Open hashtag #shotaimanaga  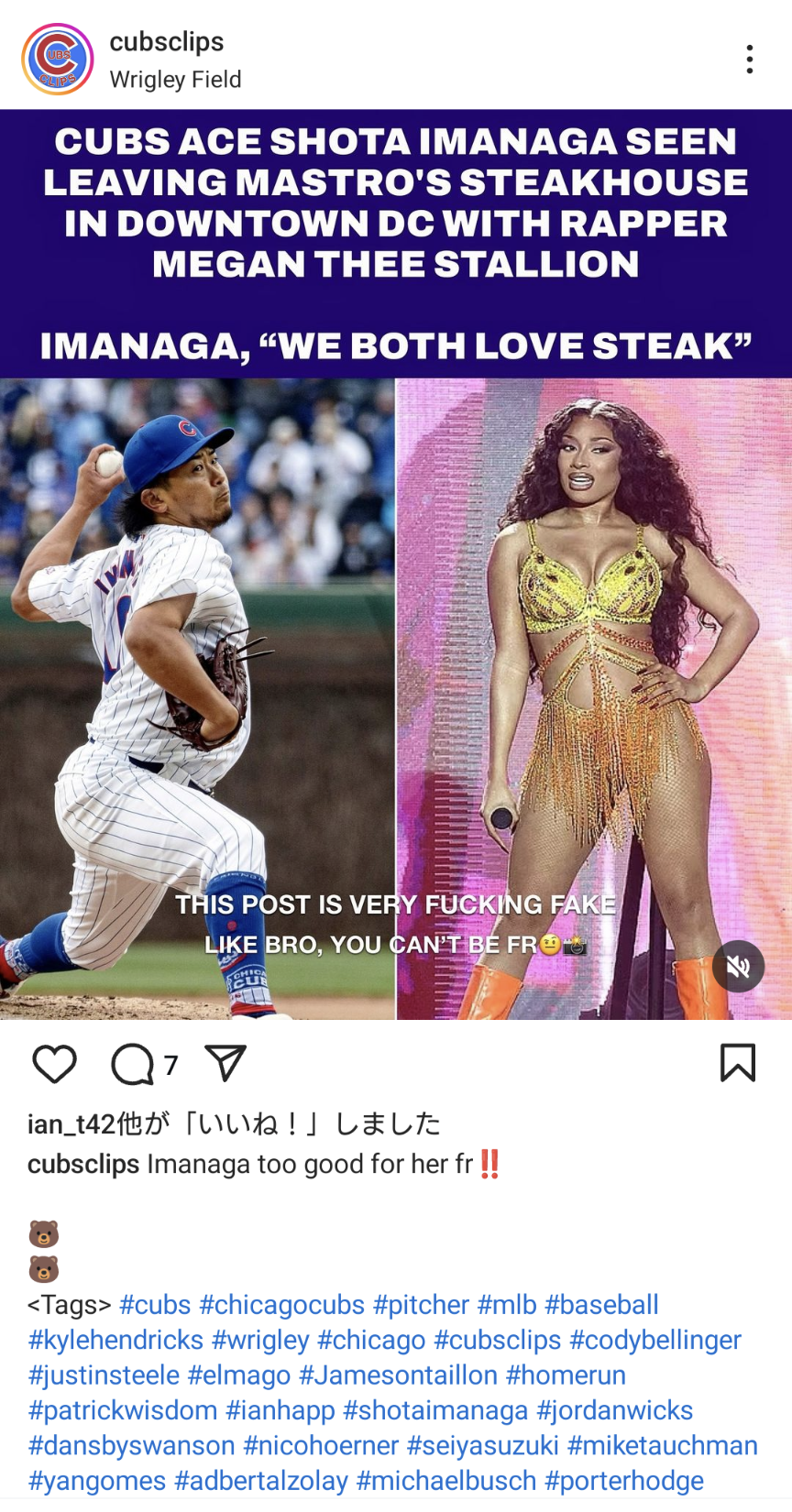(x=435, y=1410)
